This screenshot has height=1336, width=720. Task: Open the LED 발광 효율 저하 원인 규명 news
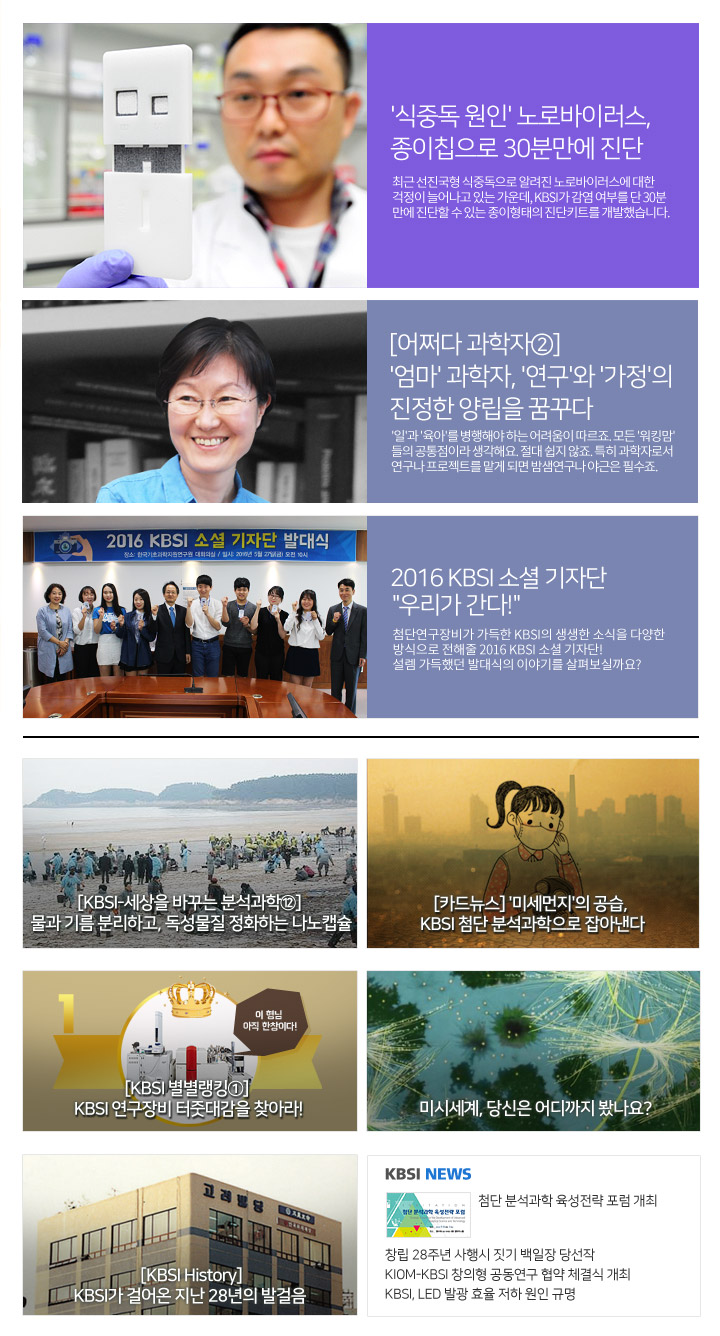480,1294
